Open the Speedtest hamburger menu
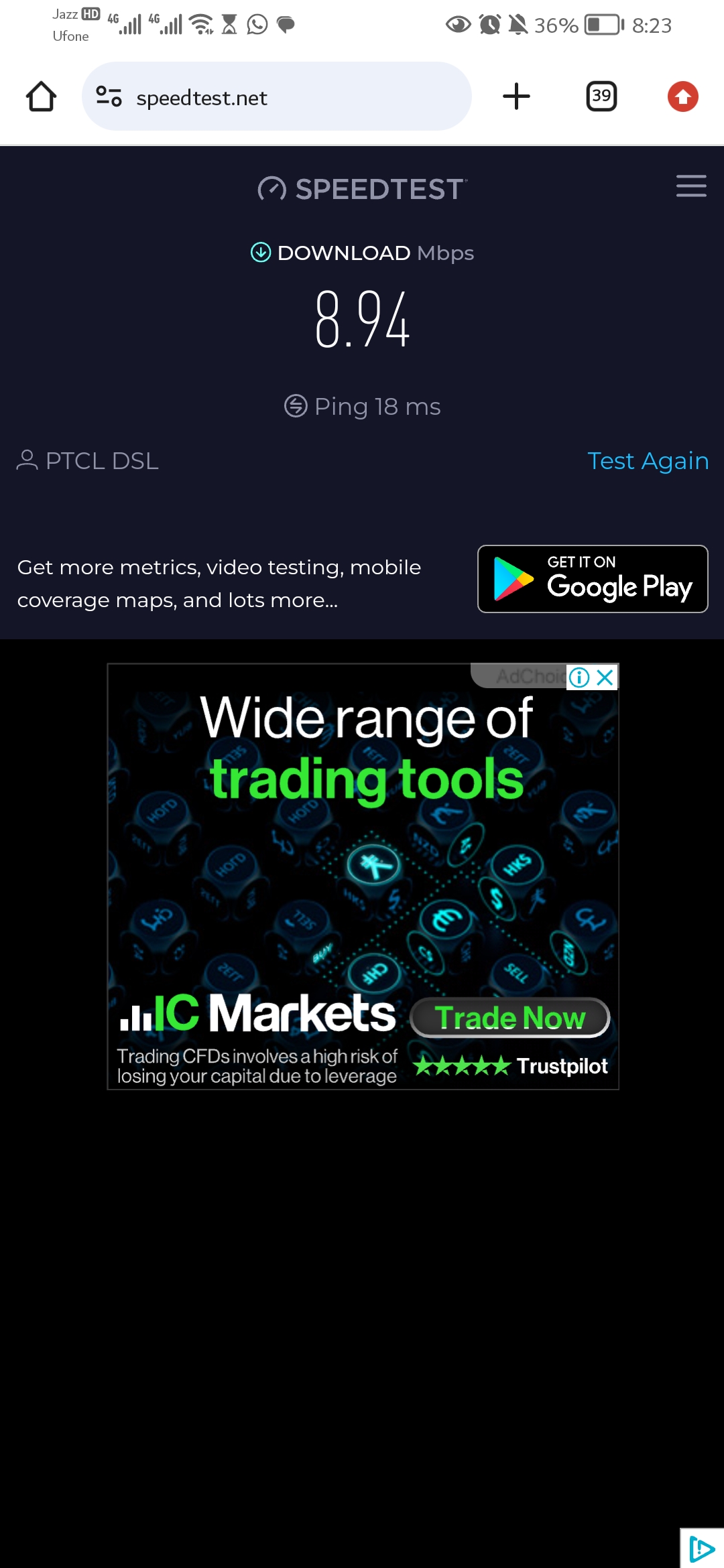 691,186
